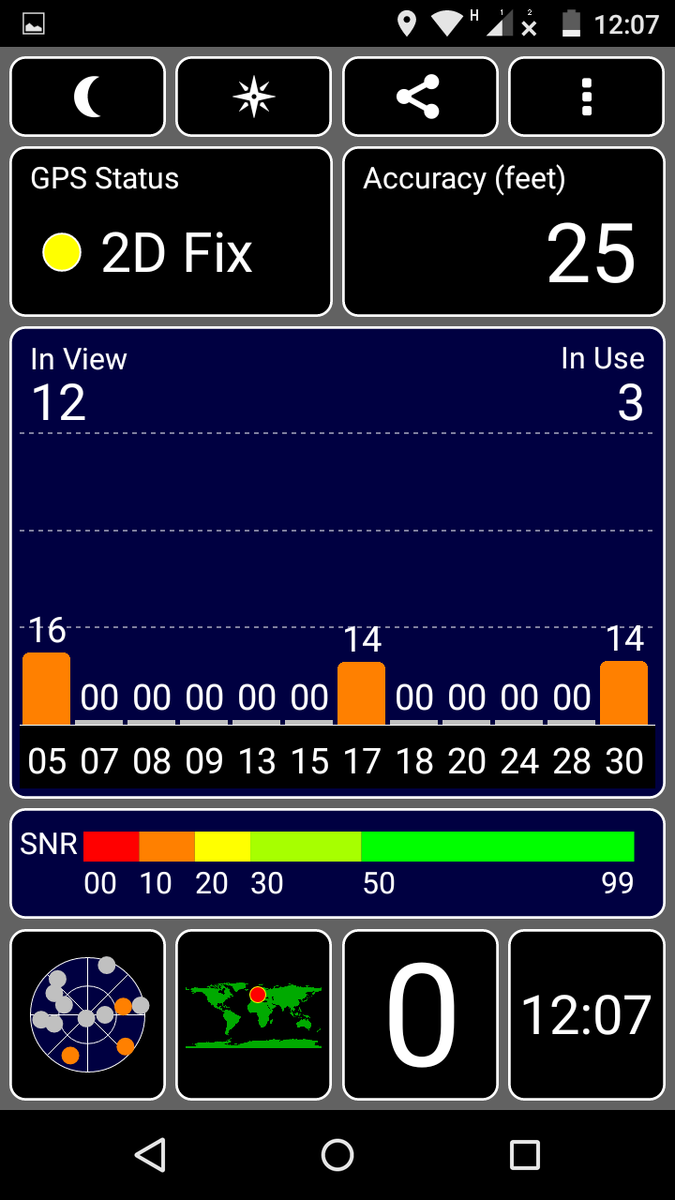Image resolution: width=675 pixels, height=1200 pixels.
Task: Share the GPS data
Action: tap(420, 97)
